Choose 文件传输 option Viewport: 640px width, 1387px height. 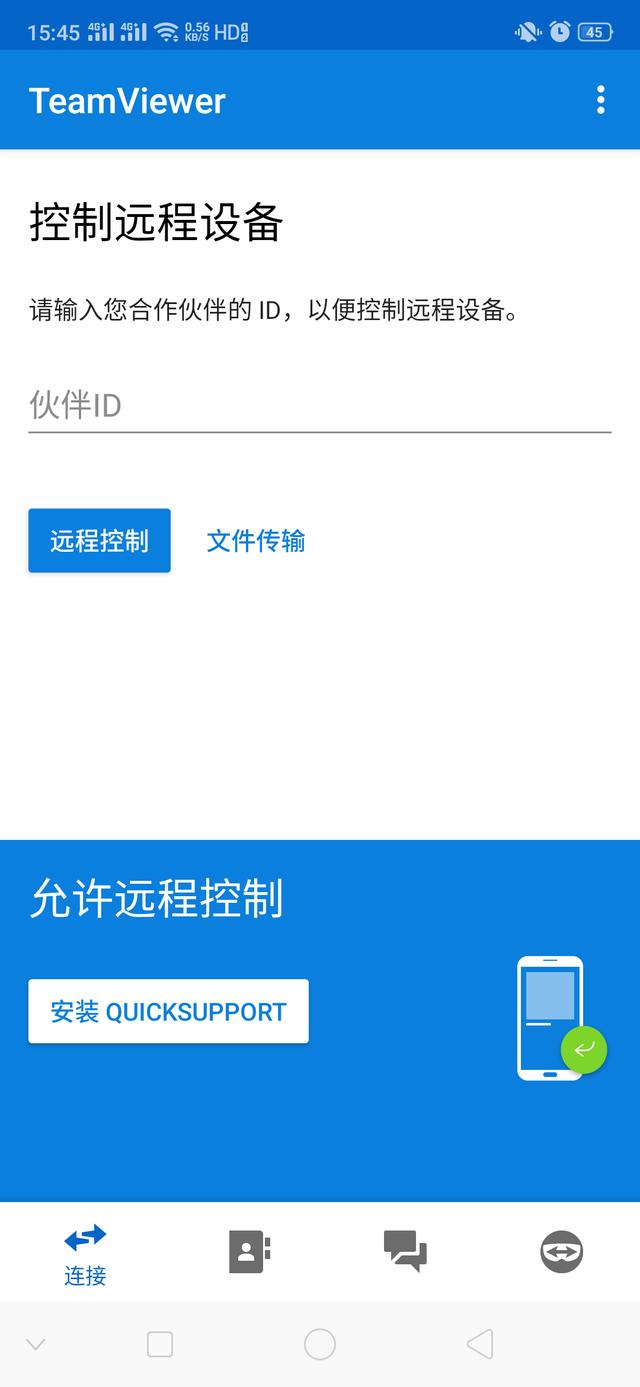[256, 540]
